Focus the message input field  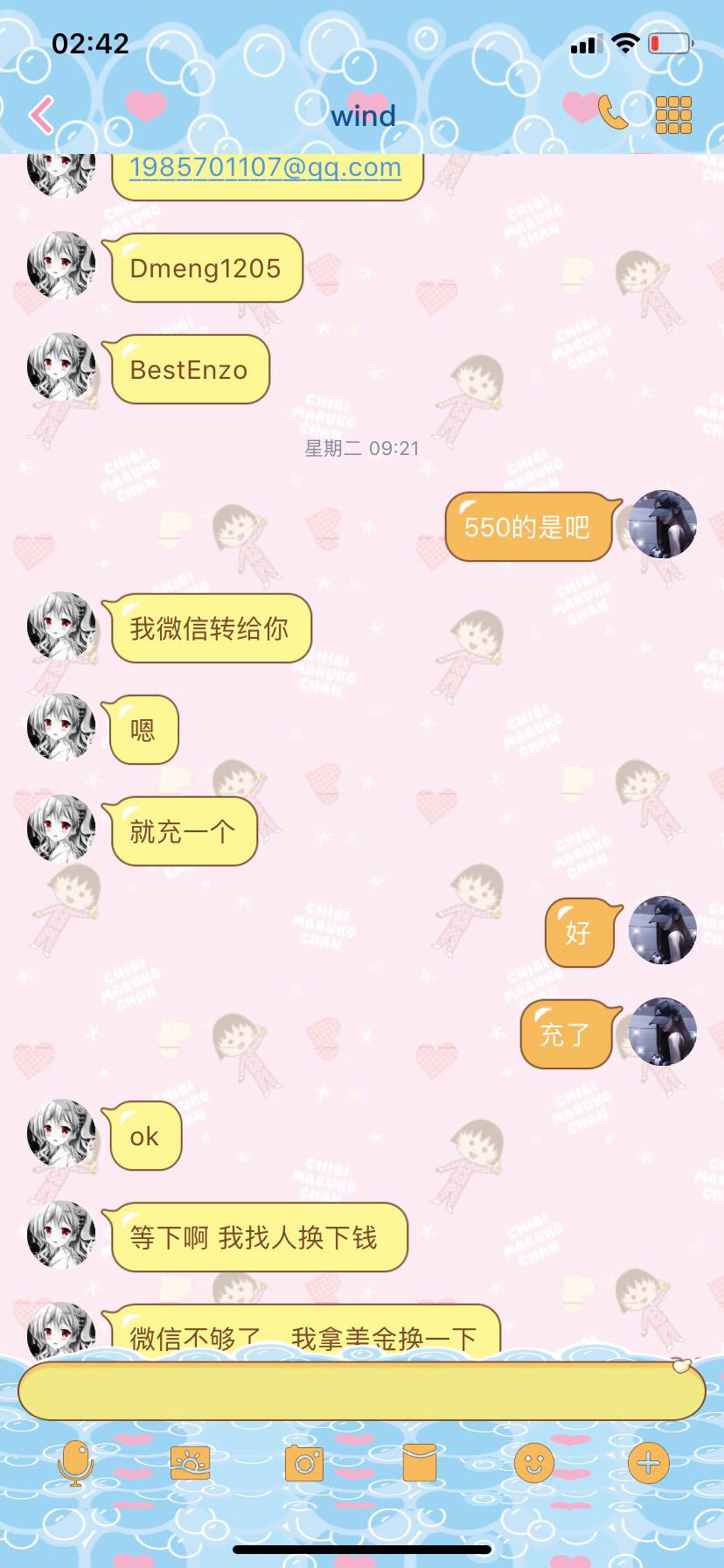(361, 1390)
